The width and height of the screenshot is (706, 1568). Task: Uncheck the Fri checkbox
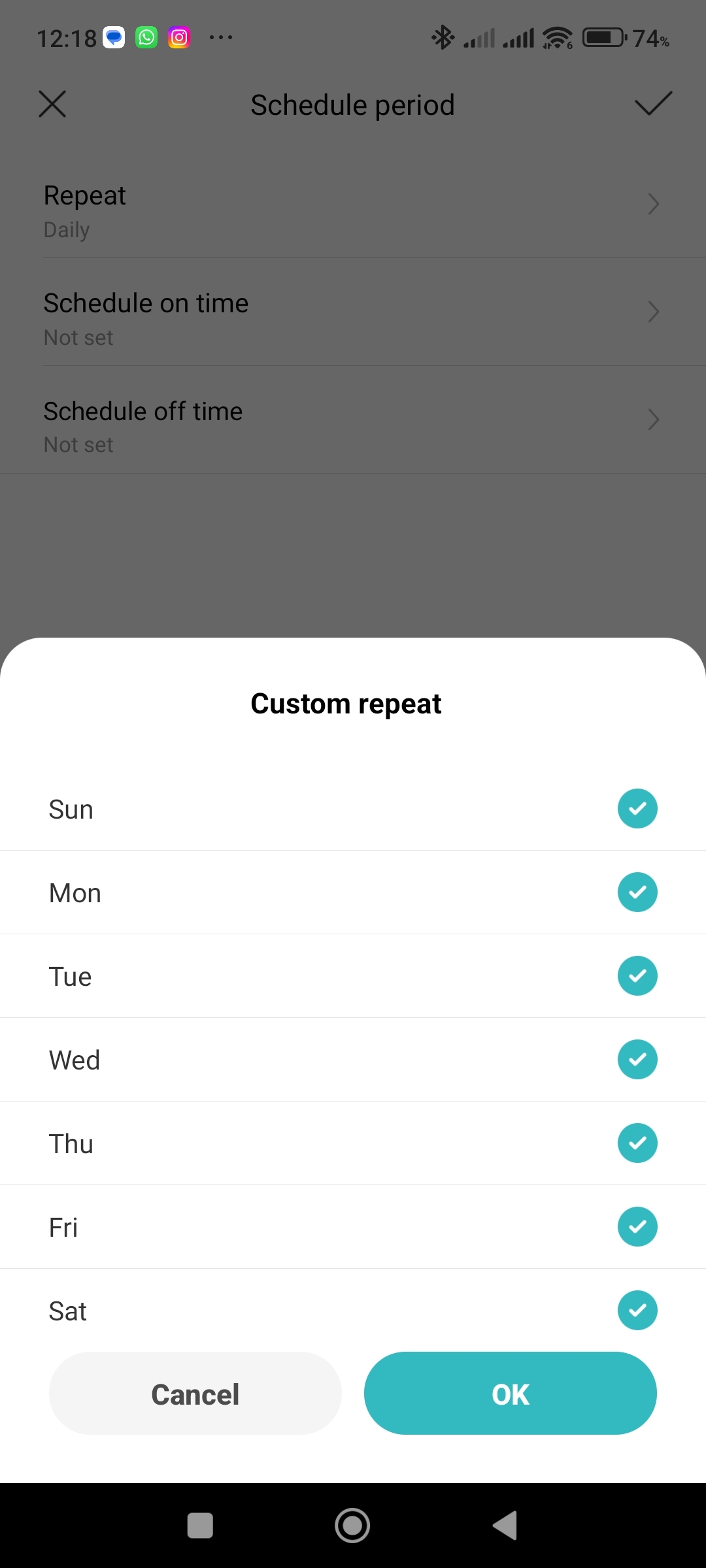pos(637,1227)
